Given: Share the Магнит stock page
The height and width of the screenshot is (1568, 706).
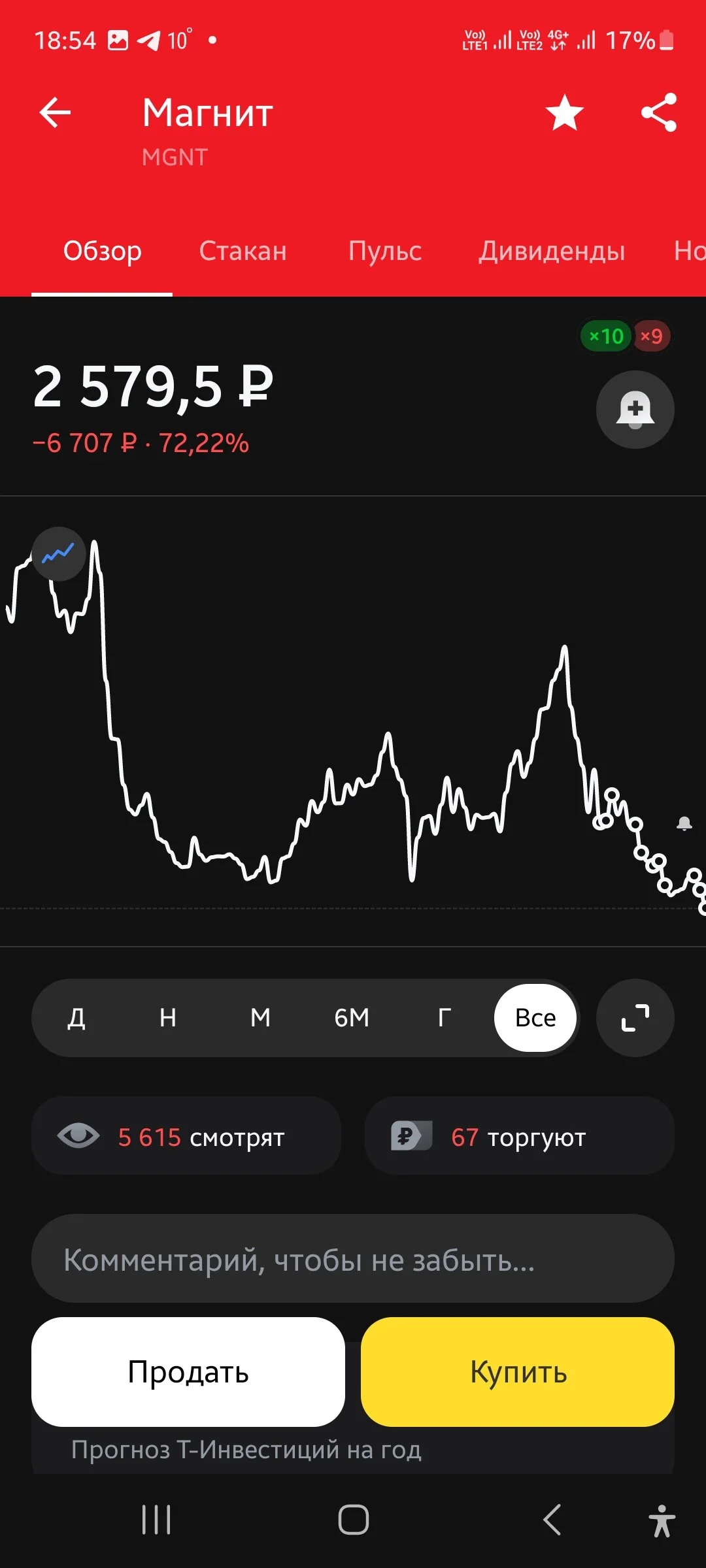Looking at the screenshot, I should click(x=659, y=112).
